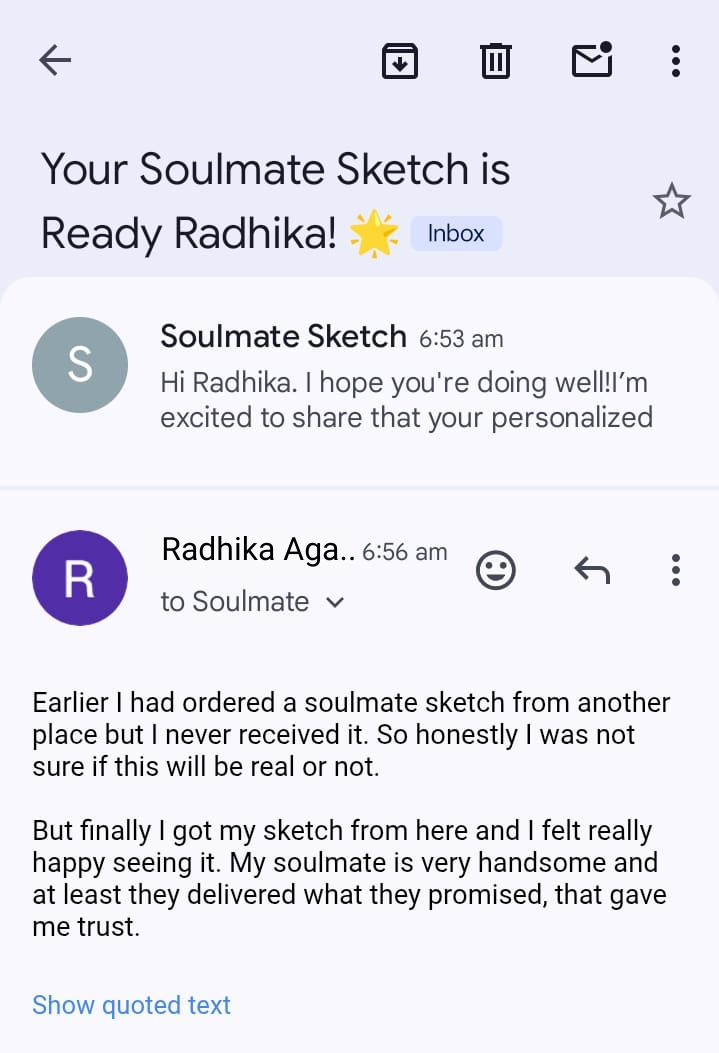Viewport: 719px width, 1053px height.
Task: Add an emoji reaction to Radhika's message
Action: [495, 571]
